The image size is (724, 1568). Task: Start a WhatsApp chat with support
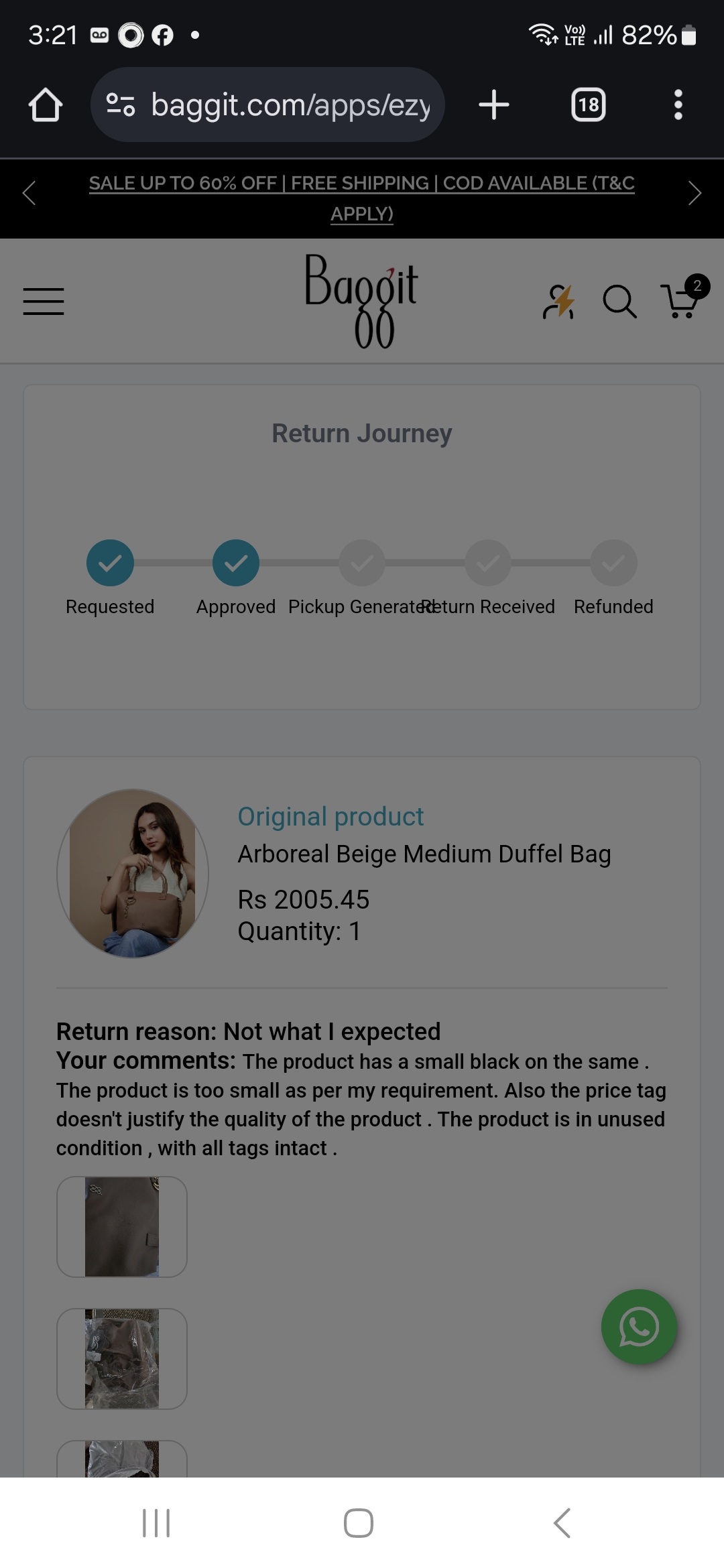pos(639,1327)
